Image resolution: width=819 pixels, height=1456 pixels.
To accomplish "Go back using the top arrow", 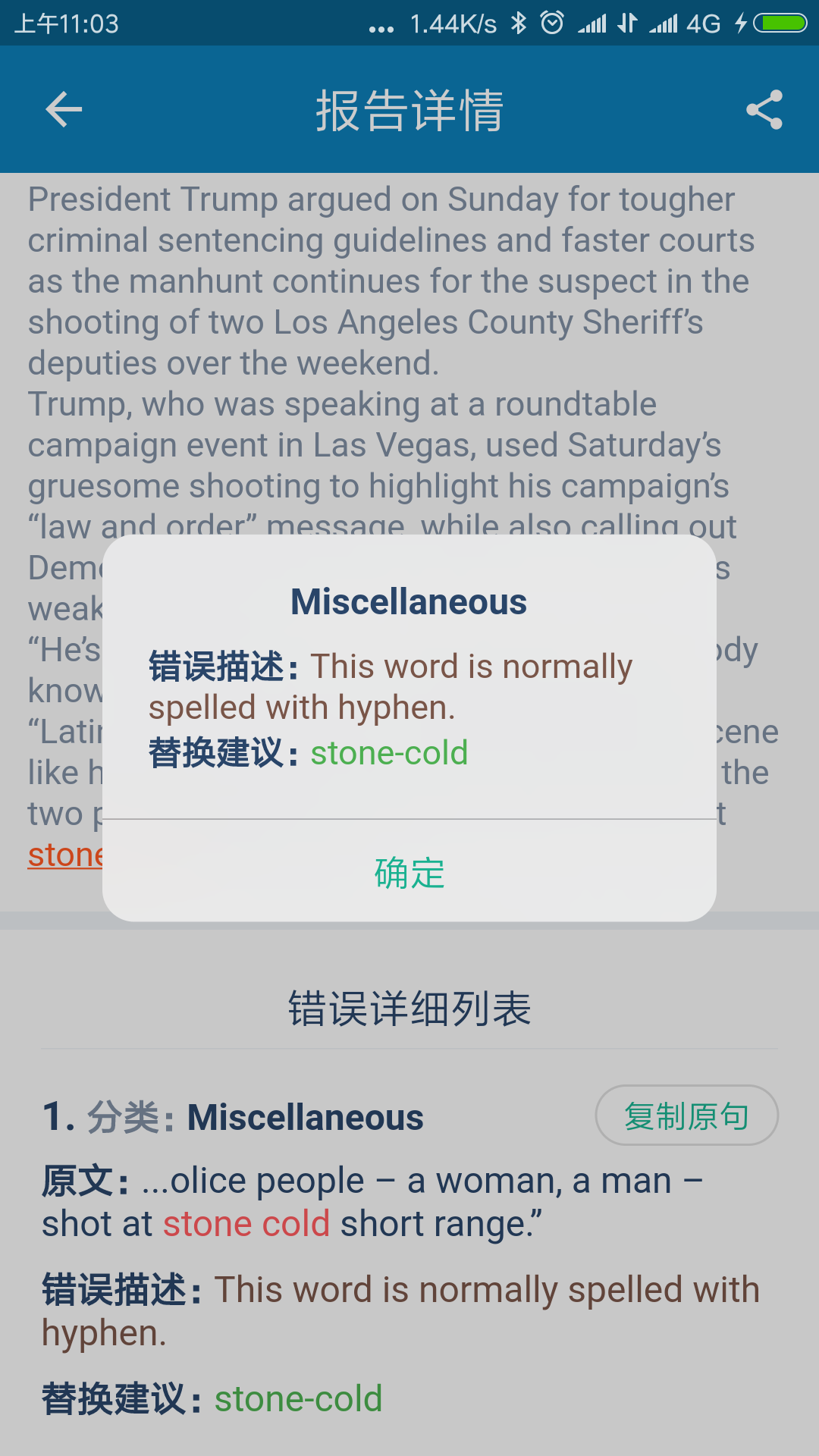I will tap(64, 110).
